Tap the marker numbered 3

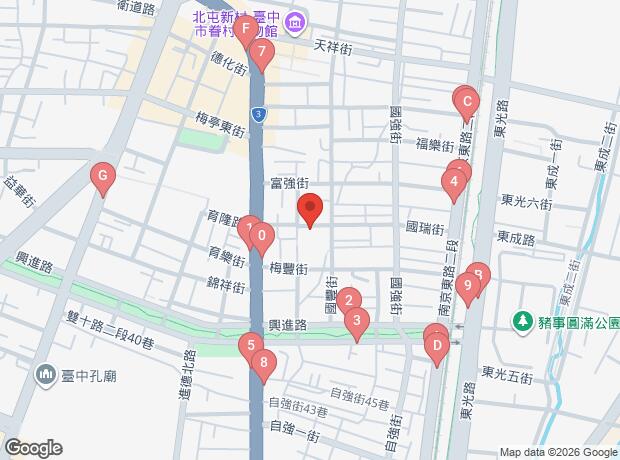pyautogui.click(x=357, y=321)
